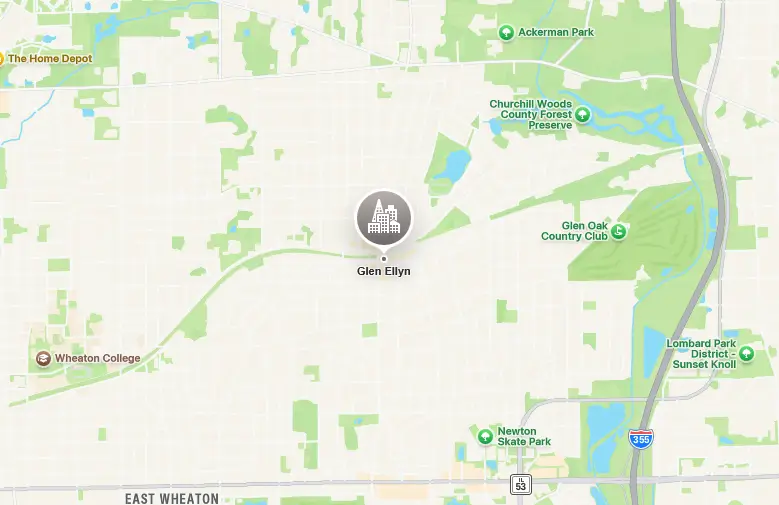Open Ackerman Park point of interest

507,33
